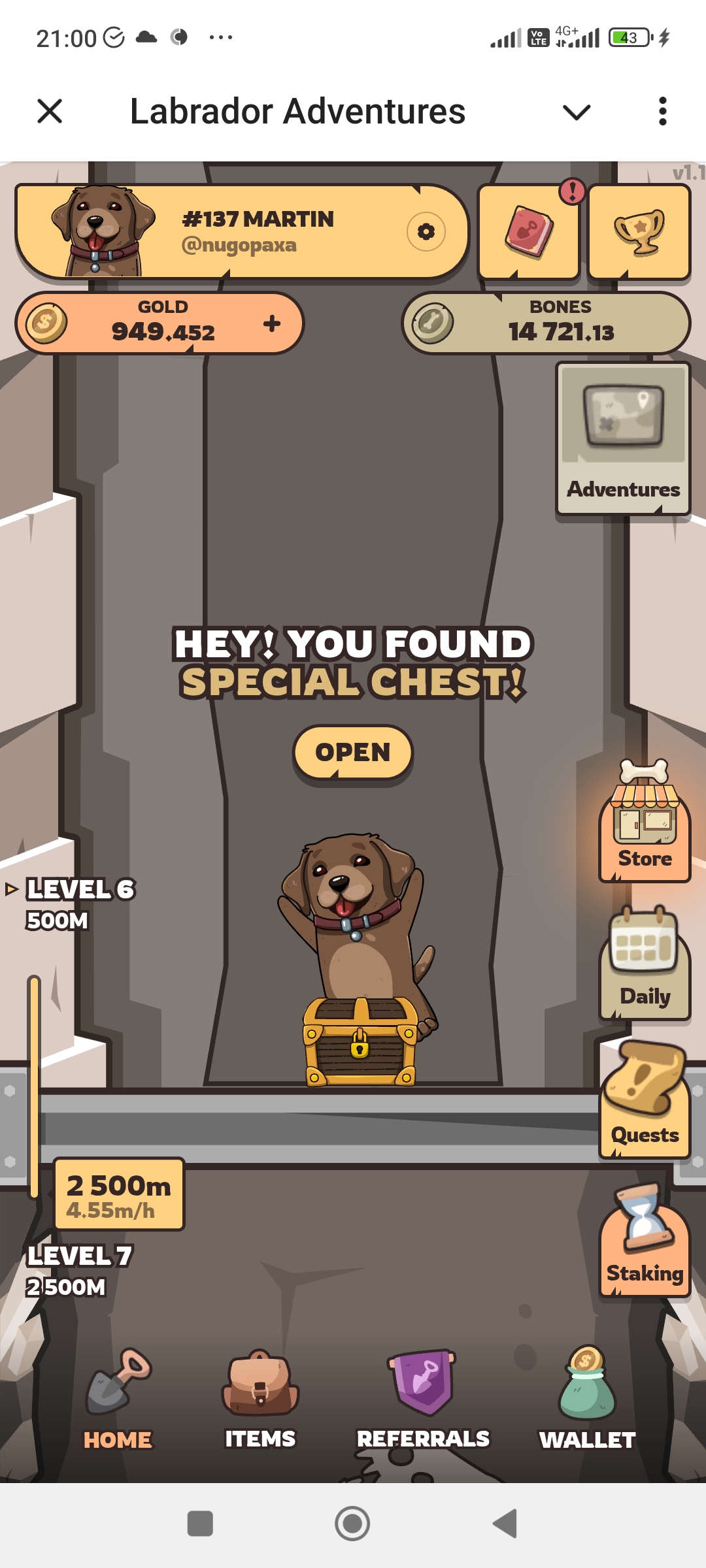The image size is (706, 1568).
Task: Close the Labrador Adventures mini app
Action: 50,111
